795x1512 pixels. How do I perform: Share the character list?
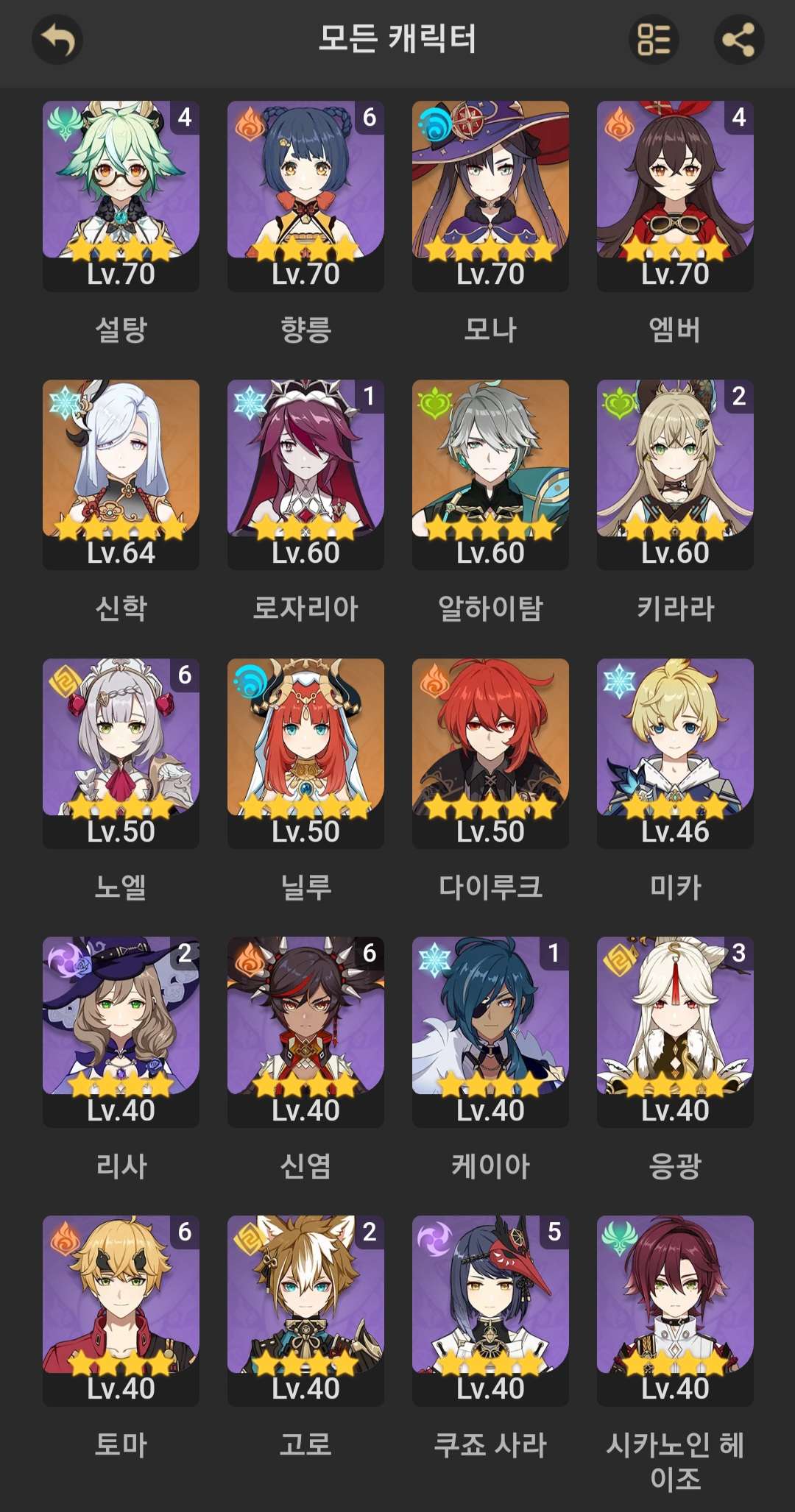[738, 40]
